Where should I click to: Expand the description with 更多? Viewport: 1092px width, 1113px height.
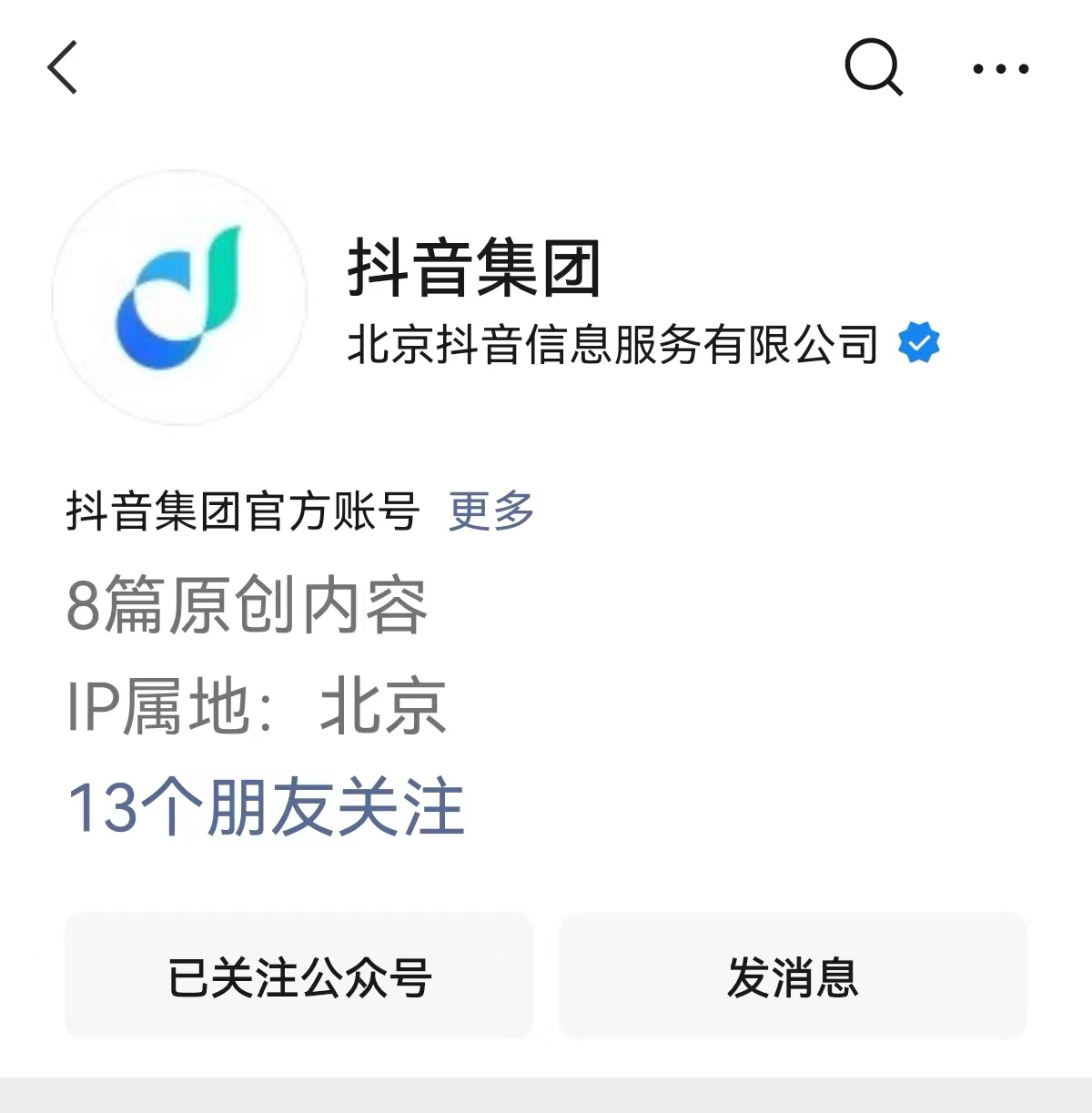coord(491,511)
